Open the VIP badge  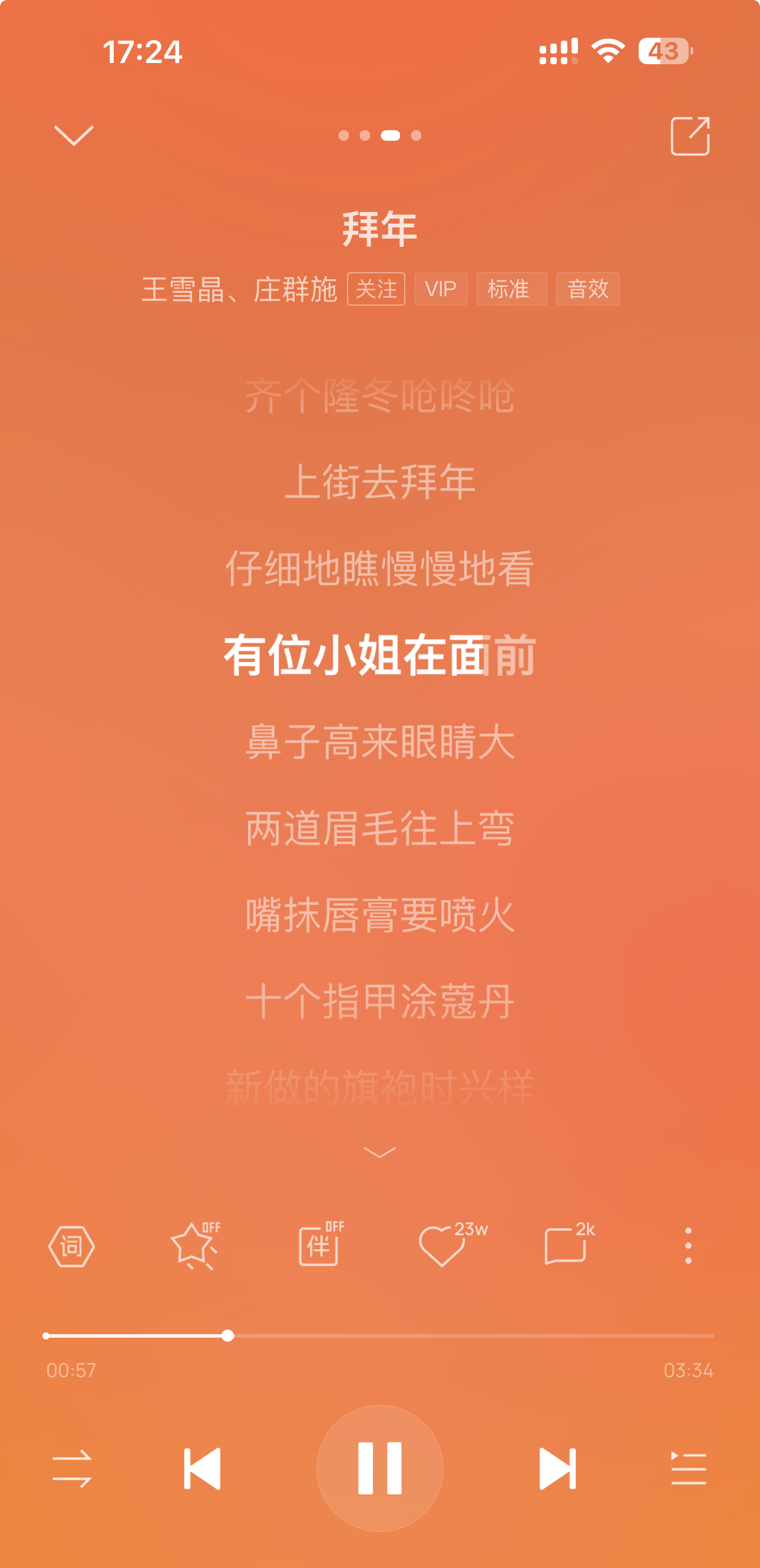tap(440, 289)
